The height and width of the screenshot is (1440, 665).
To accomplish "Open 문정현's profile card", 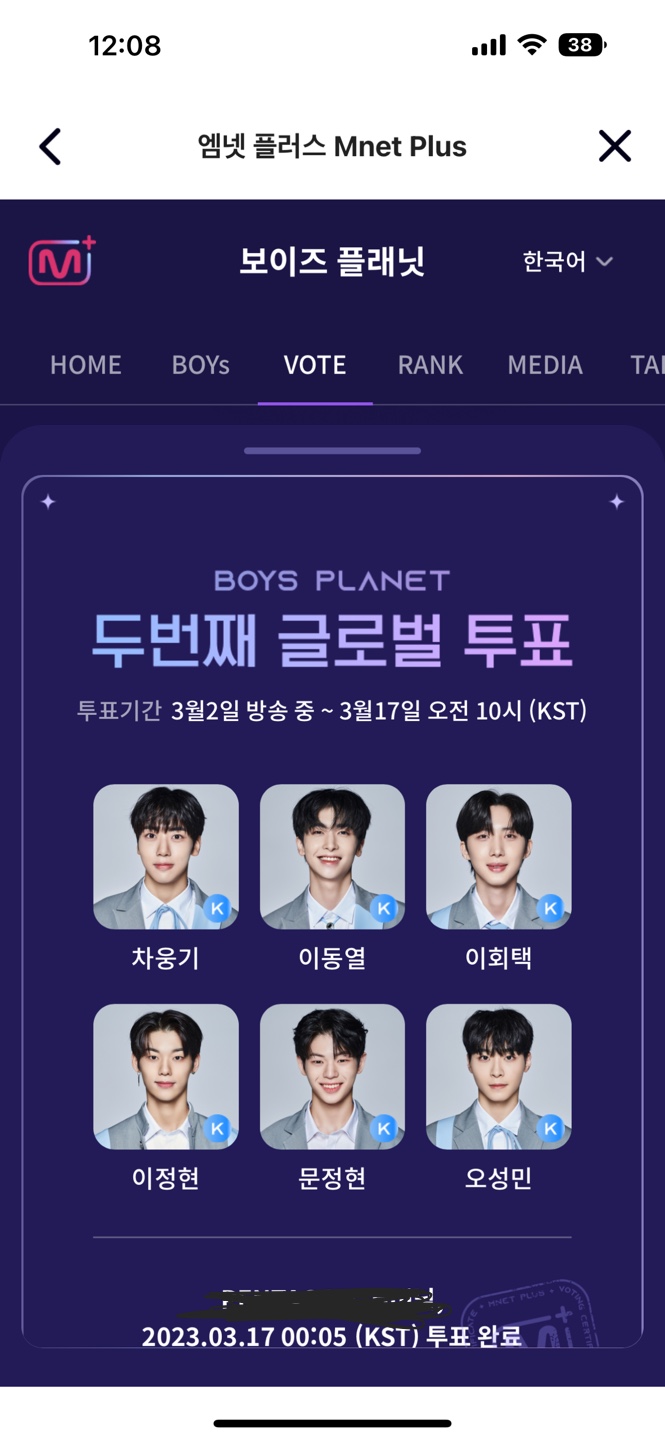I will point(332,1077).
